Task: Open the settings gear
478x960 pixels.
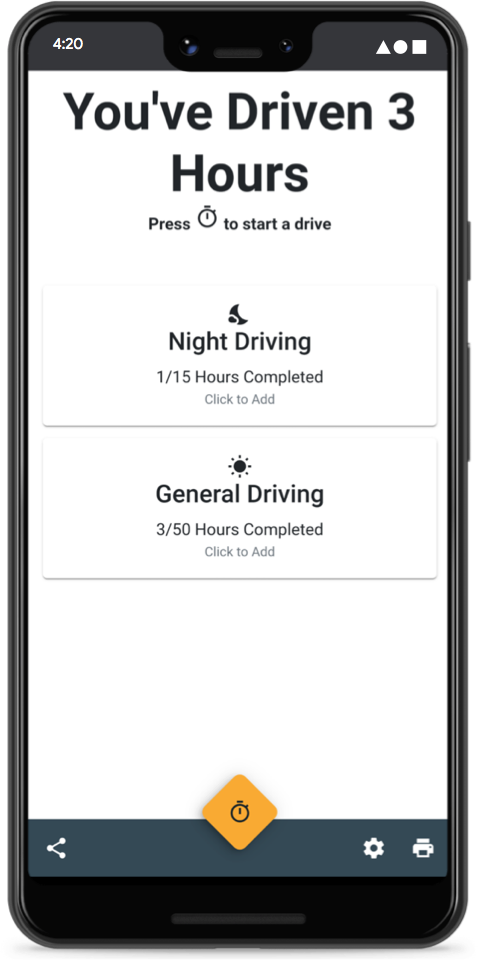Action: pyautogui.click(x=373, y=849)
